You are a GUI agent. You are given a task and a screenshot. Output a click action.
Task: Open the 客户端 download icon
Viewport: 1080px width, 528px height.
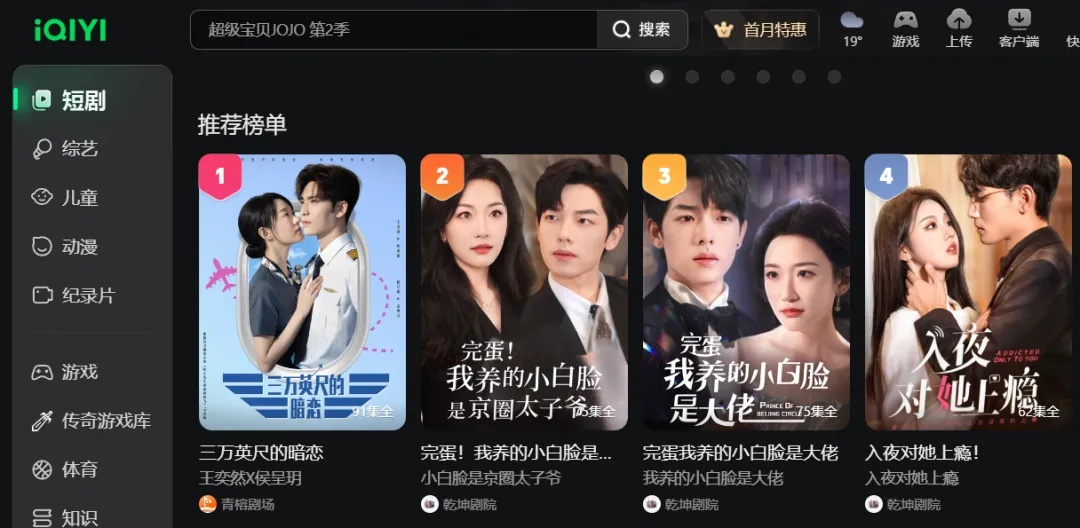pyautogui.click(x=1018, y=29)
